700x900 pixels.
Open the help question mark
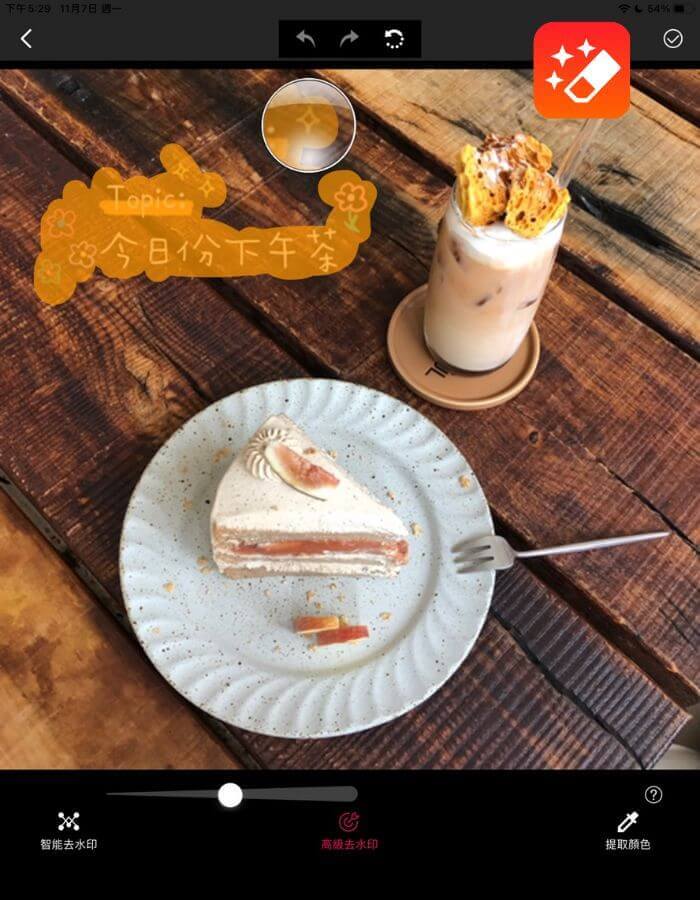[x=653, y=795]
